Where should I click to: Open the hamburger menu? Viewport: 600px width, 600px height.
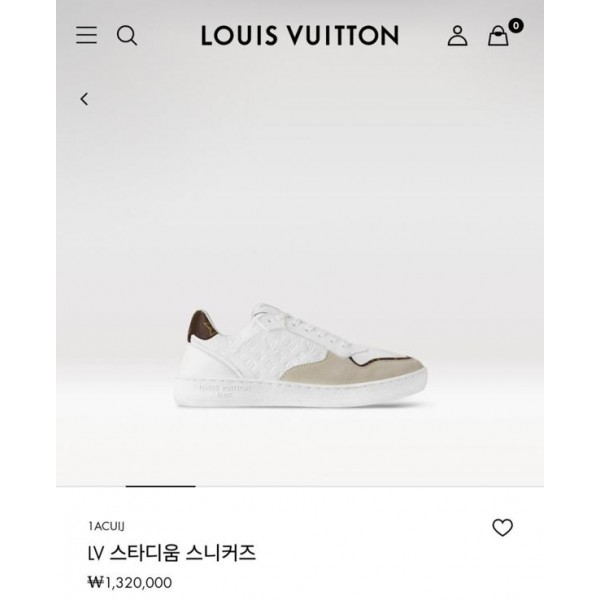[87, 36]
